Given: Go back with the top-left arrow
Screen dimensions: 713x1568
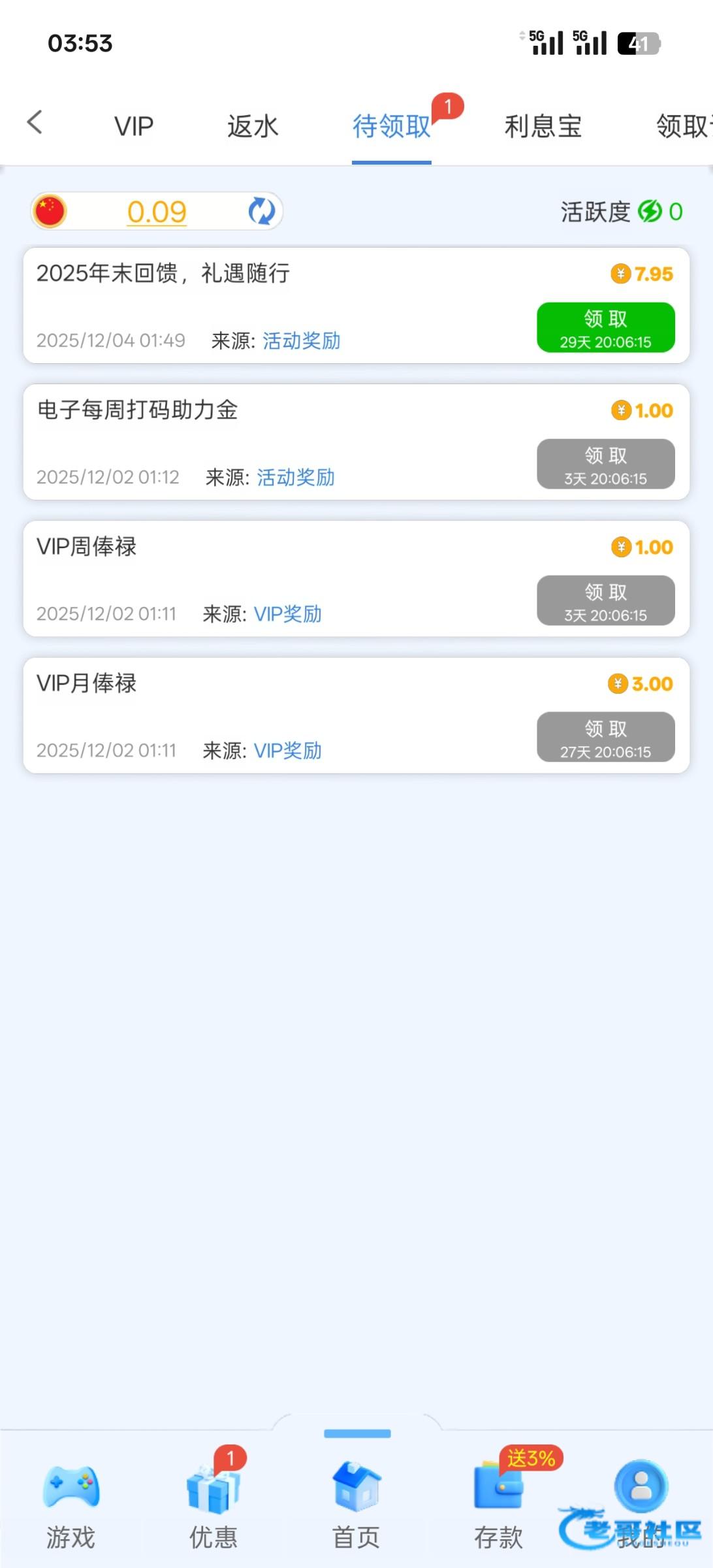Looking at the screenshot, I should point(35,123).
